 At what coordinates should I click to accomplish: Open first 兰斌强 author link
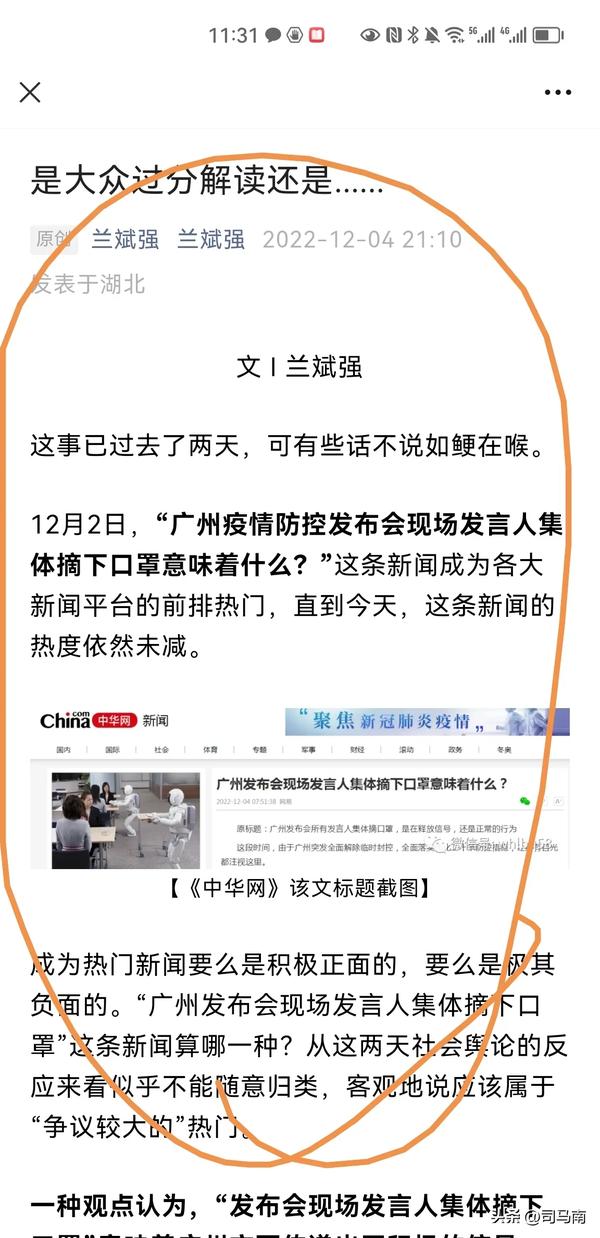(125, 239)
